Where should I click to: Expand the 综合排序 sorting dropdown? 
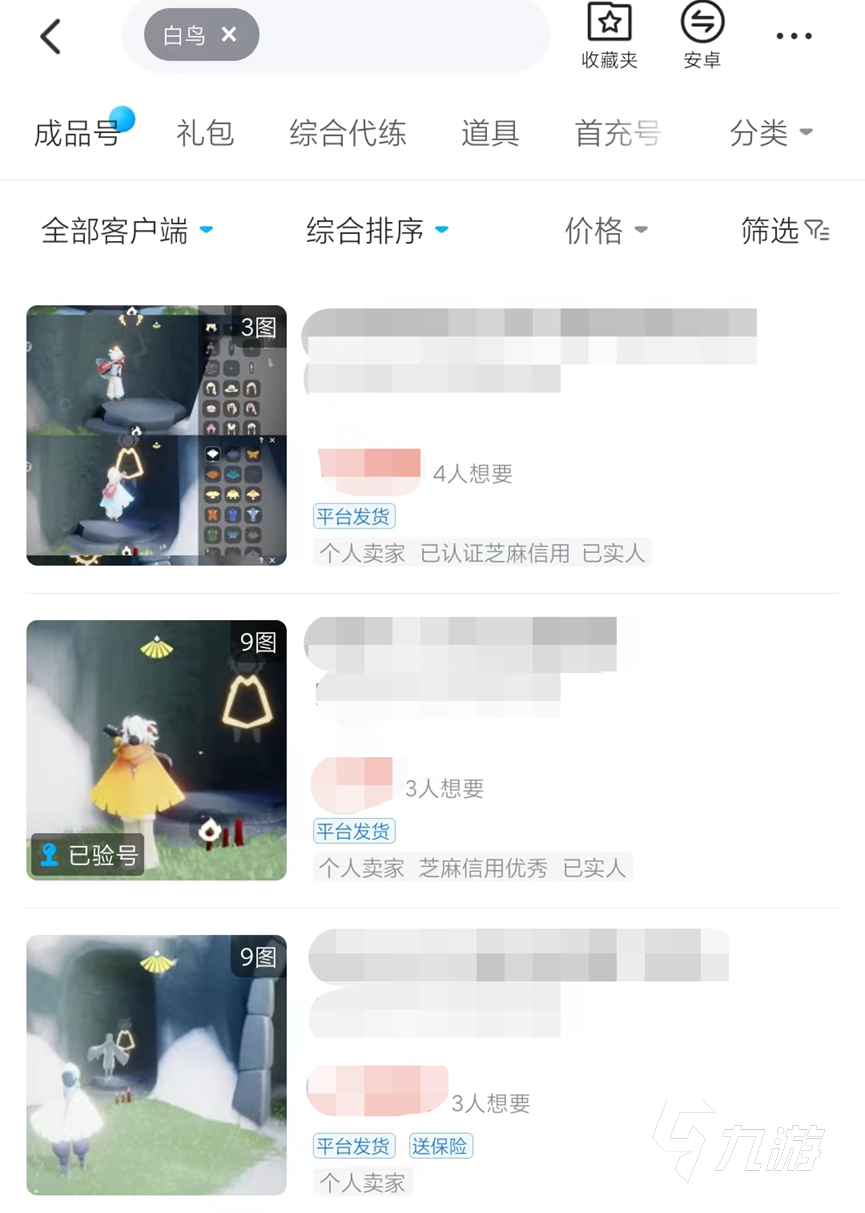(377, 231)
